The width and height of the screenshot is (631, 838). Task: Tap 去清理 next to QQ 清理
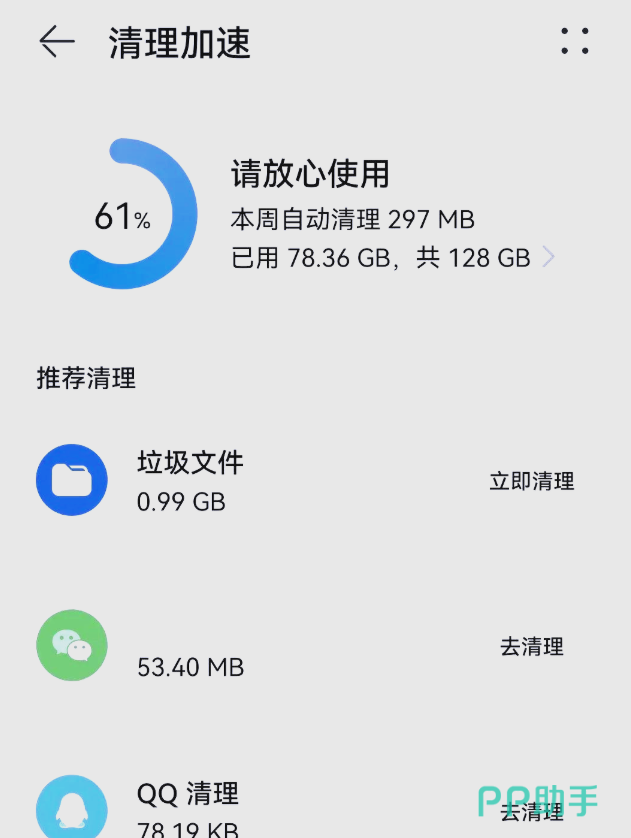coord(532,812)
